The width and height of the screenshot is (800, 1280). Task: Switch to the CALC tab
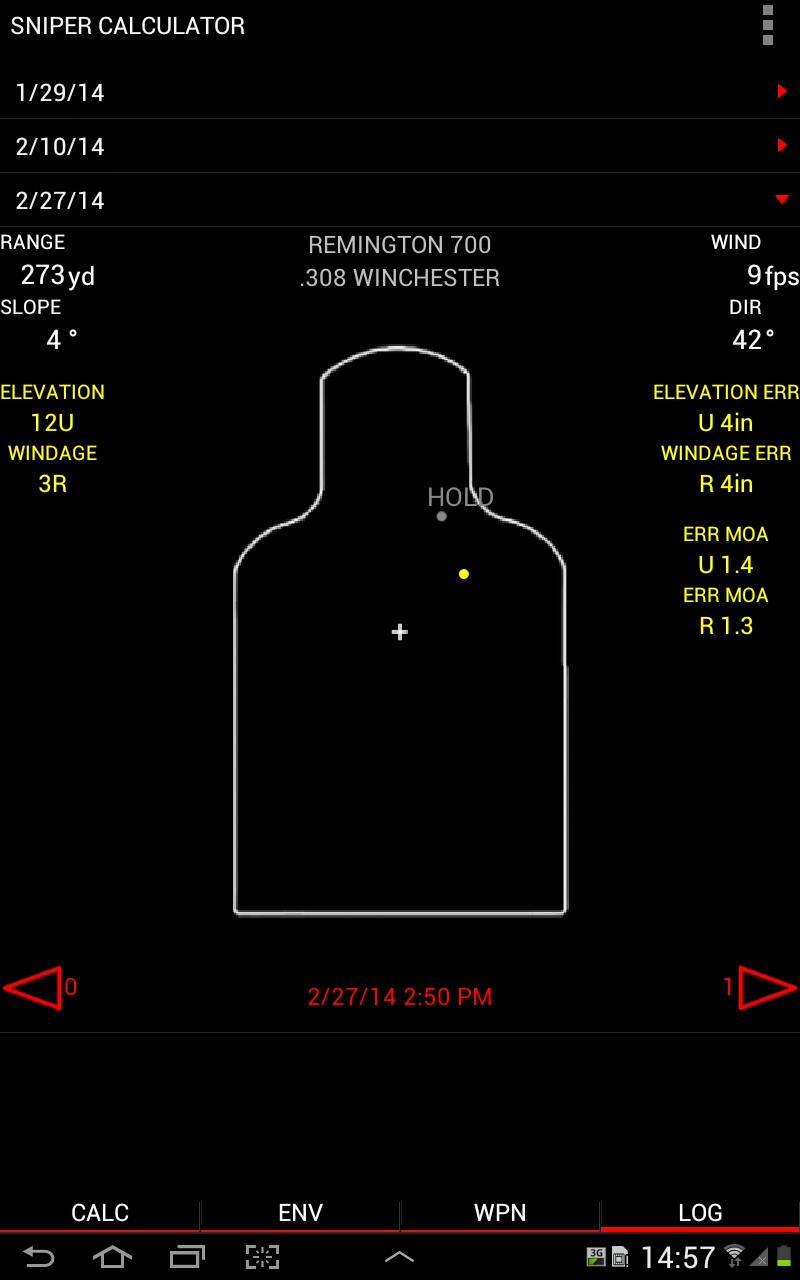[100, 1212]
